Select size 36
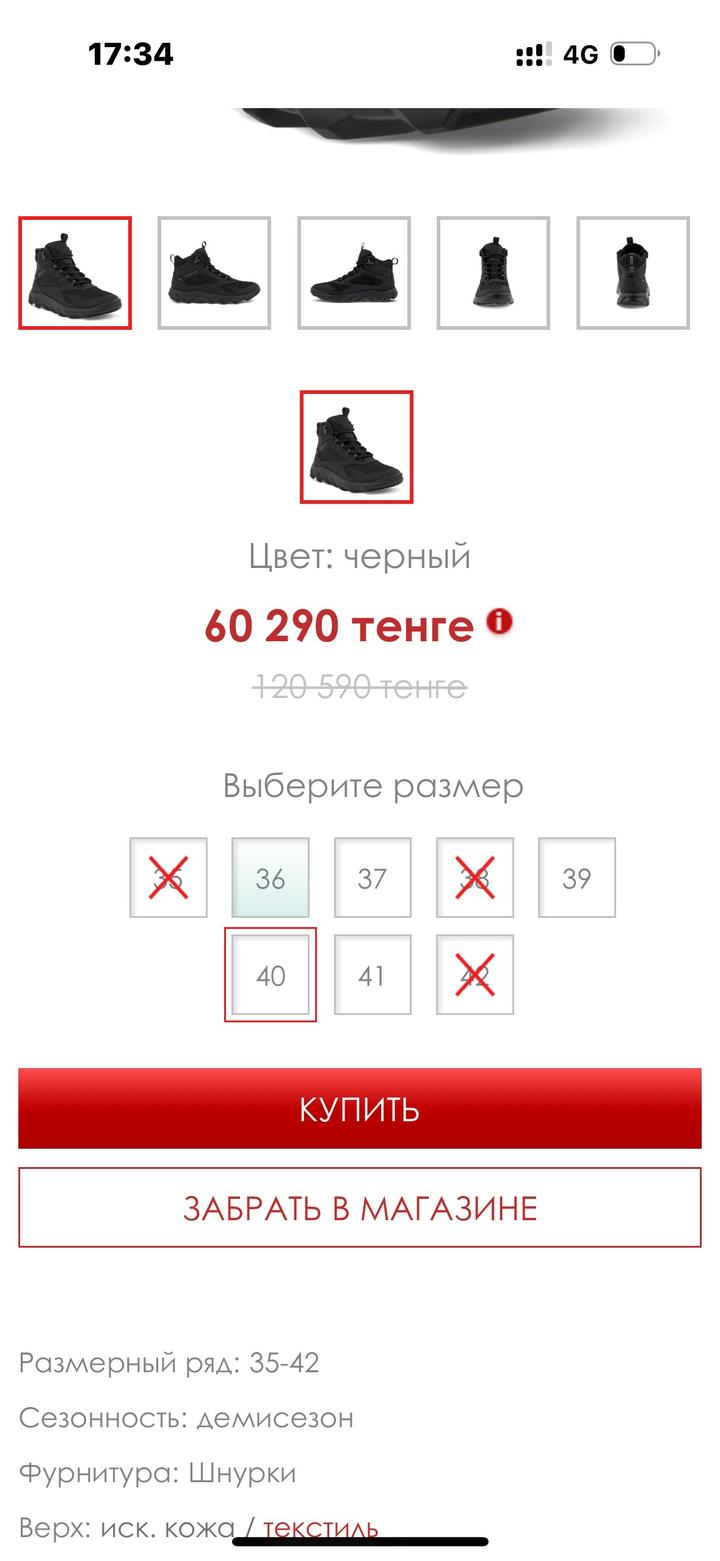 tap(270, 878)
